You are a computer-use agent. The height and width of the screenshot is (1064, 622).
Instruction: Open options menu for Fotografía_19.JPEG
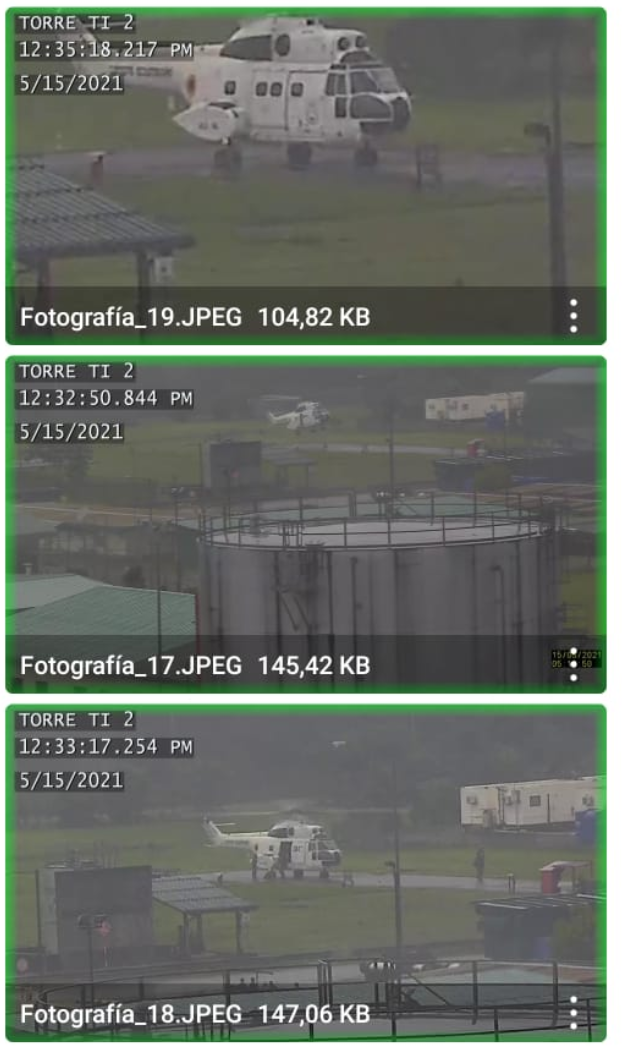(x=573, y=317)
